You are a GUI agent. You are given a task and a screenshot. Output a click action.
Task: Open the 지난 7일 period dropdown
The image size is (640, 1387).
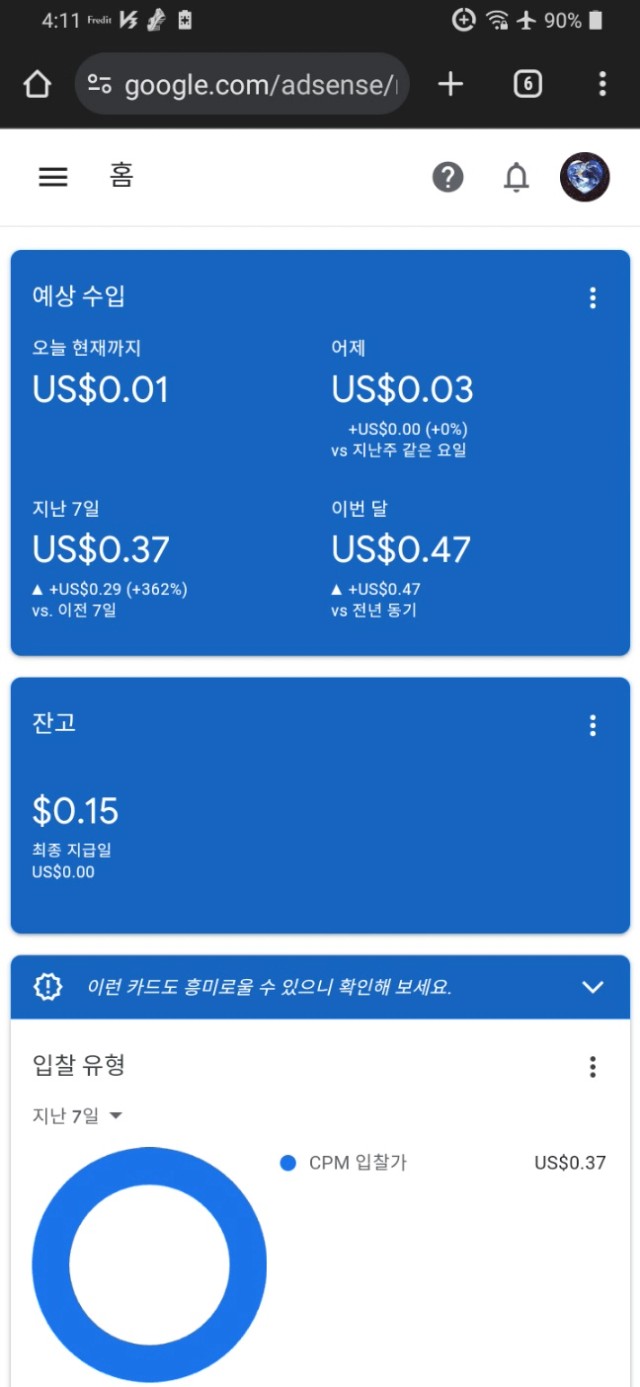coord(77,1116)
